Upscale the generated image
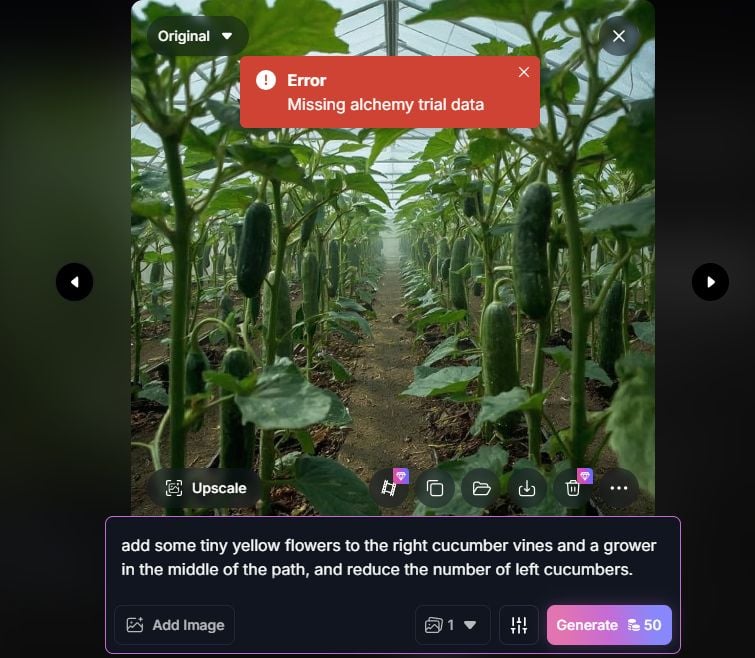 (205, 488)
